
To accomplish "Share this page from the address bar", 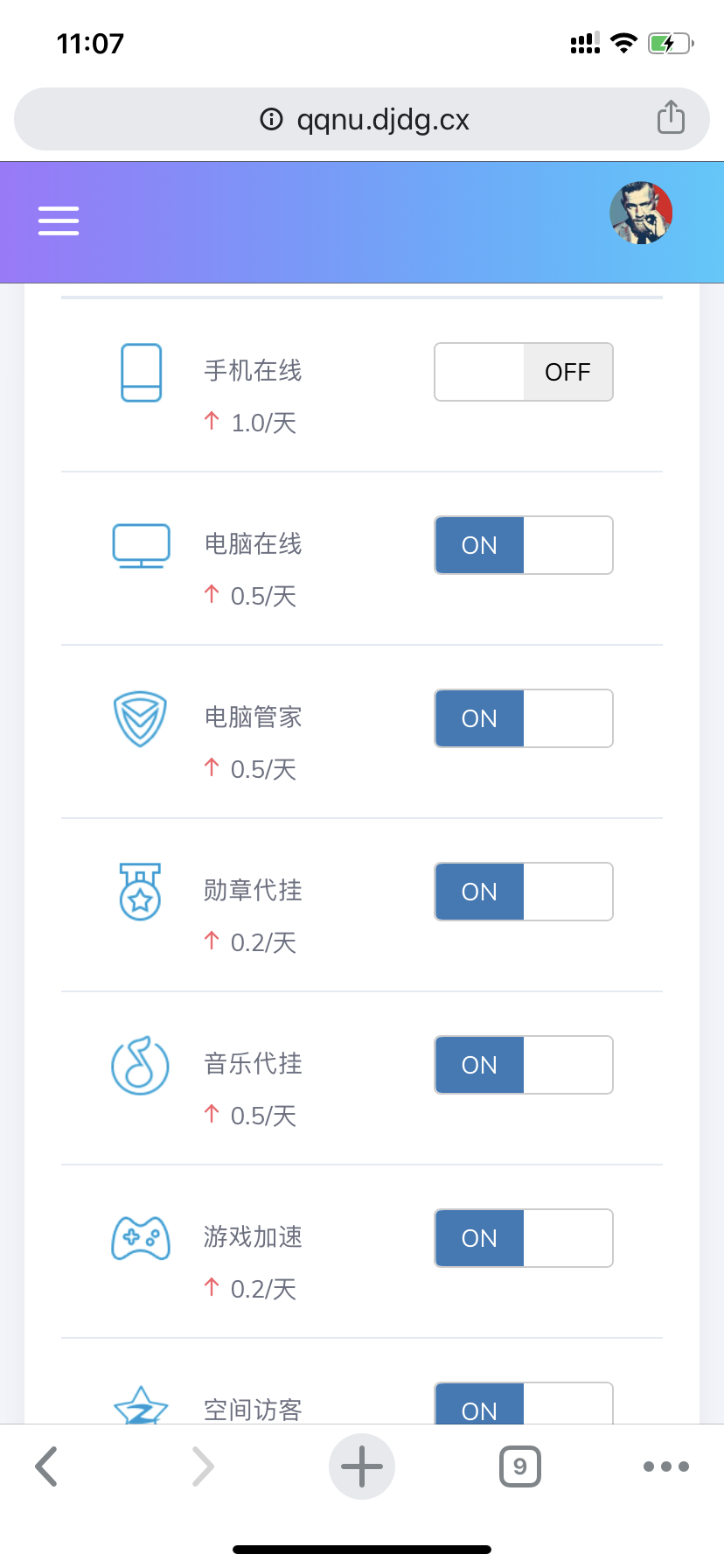I will [671, 117].
